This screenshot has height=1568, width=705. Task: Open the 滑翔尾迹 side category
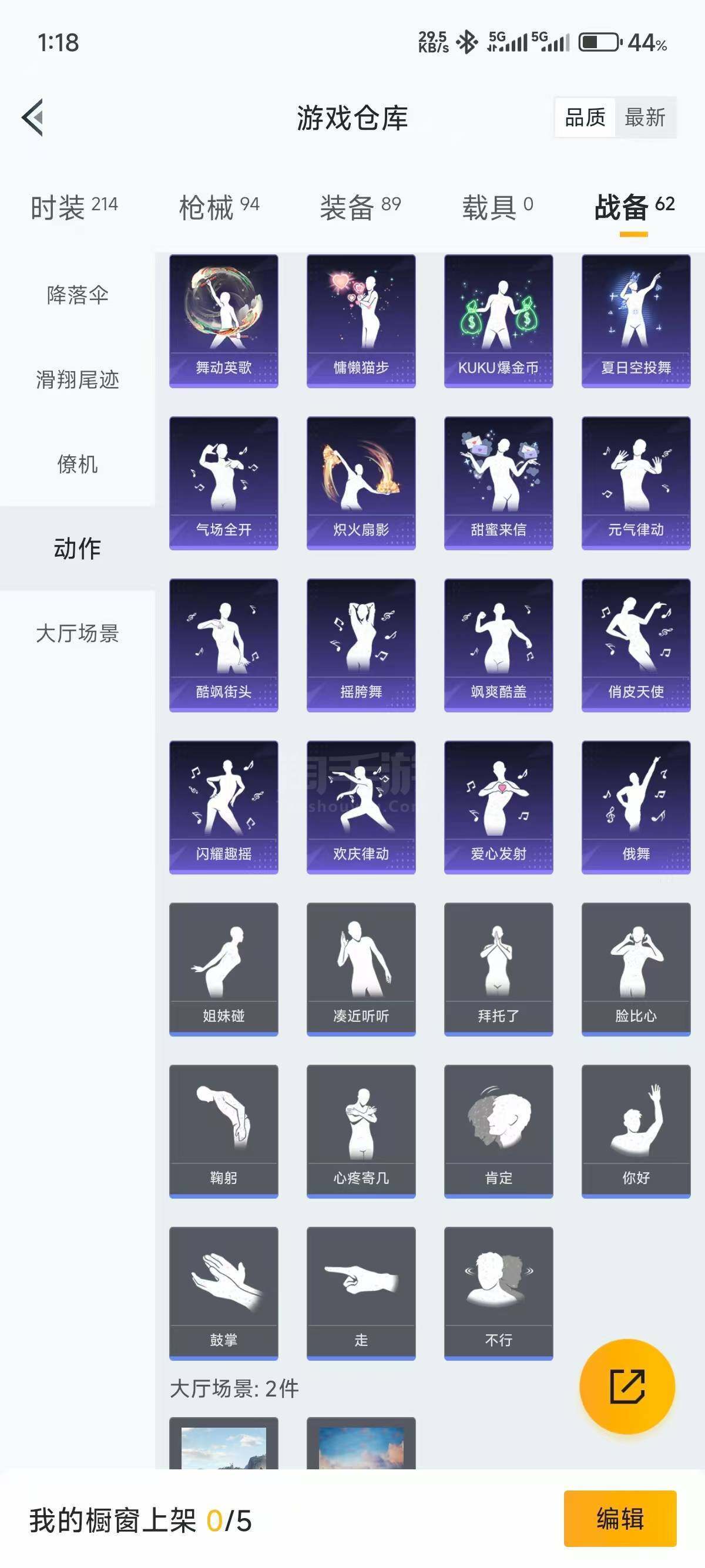point(78,380)
